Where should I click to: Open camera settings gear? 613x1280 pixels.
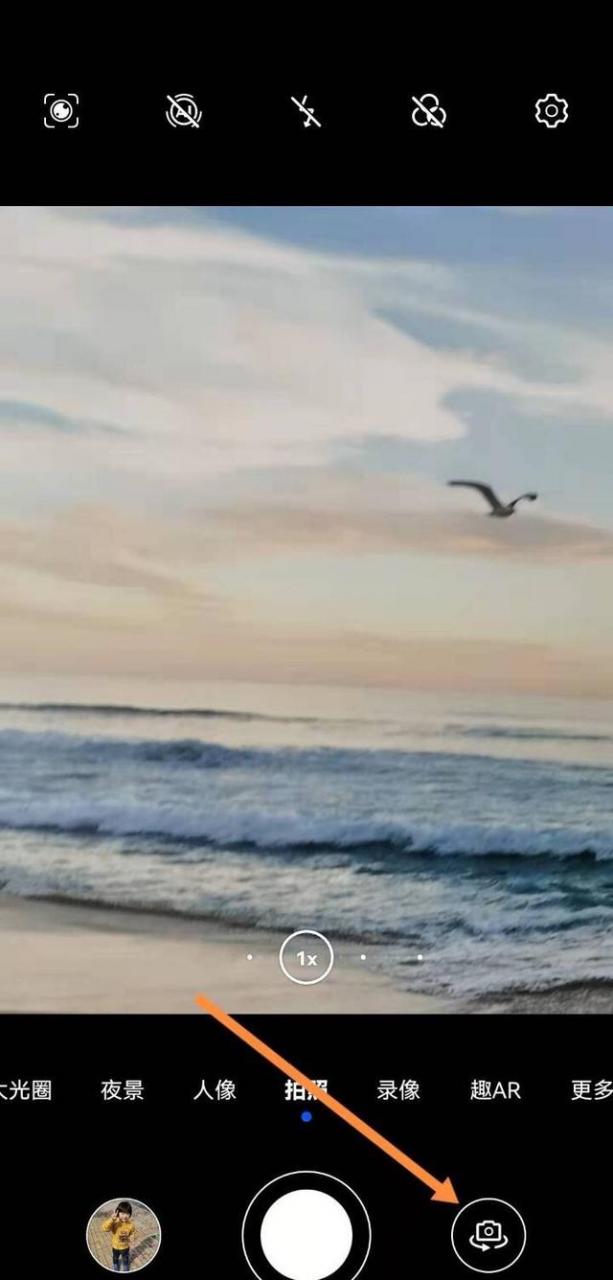tap(551, 111)
